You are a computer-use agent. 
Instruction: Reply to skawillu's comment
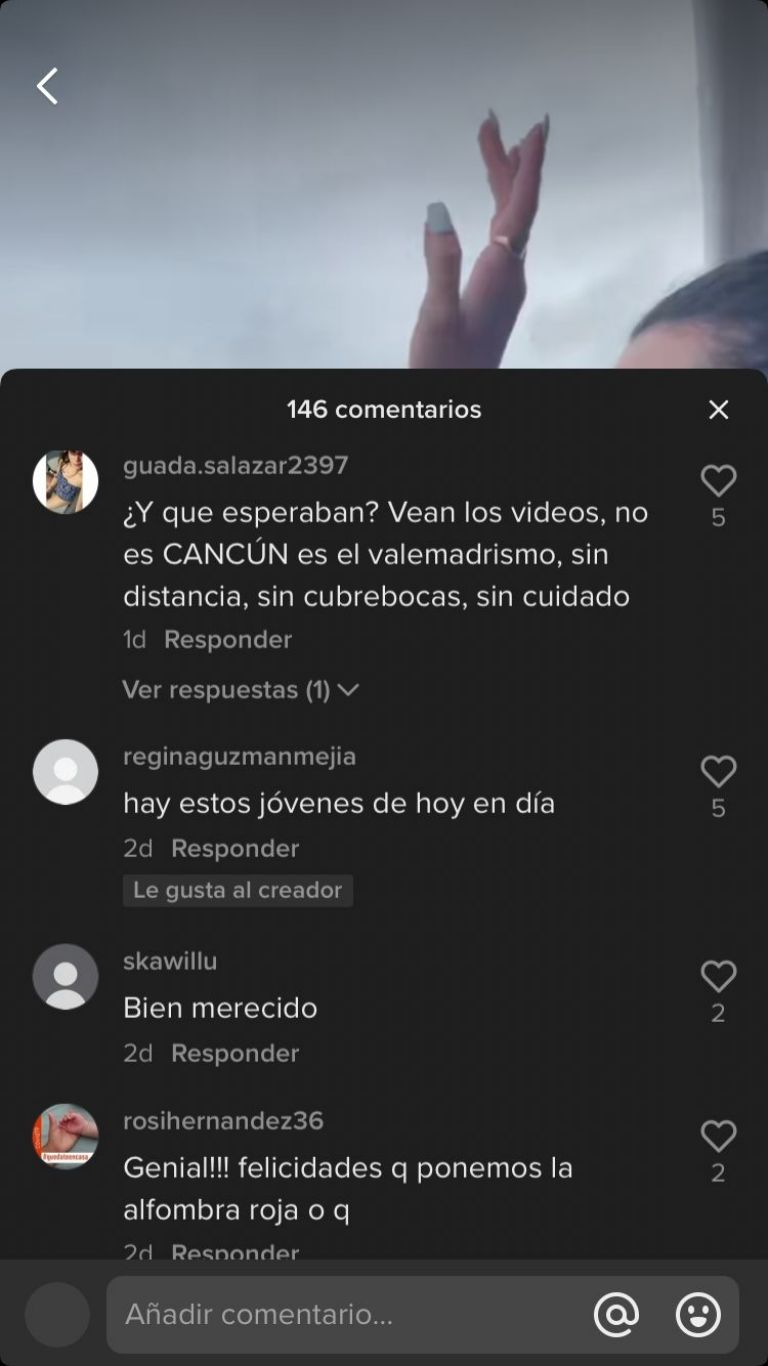(x=235, y=1054)
